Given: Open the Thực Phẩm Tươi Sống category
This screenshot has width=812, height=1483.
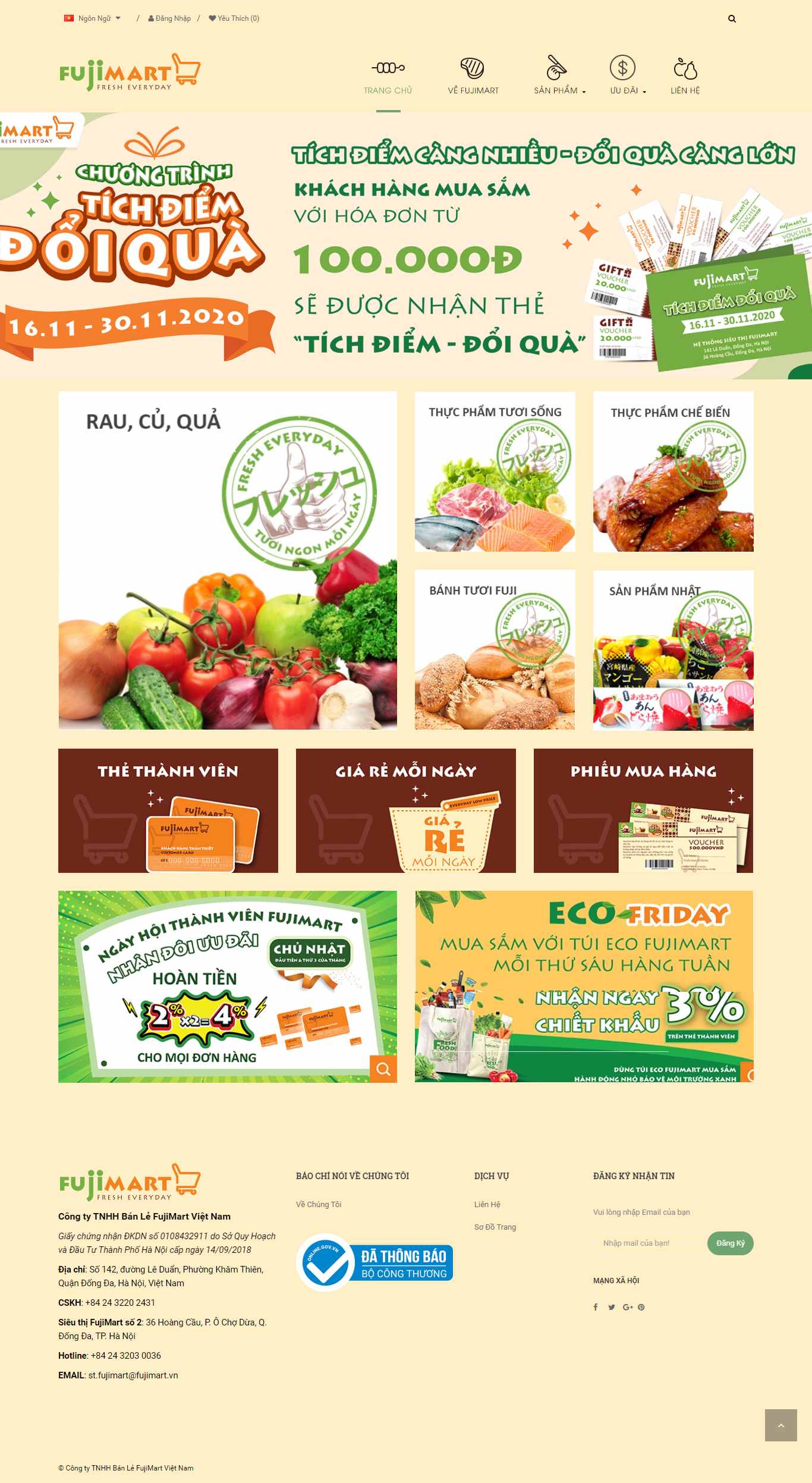Looking at the screenshot, I should click(495, 472).
